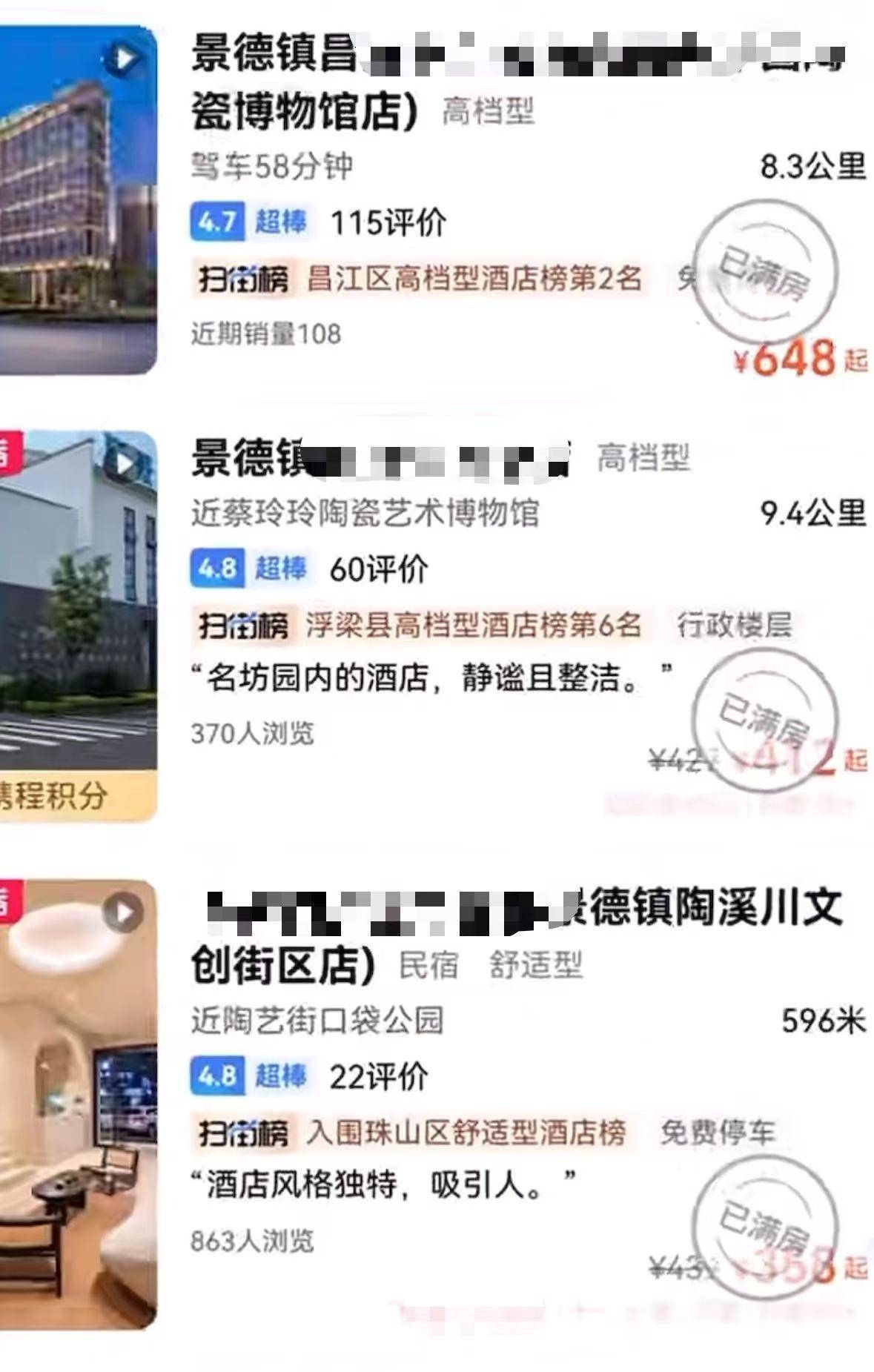874x1372 pixels.
Task: View 扫街榜 入围珠山区舒适型酒店榜 ranking
Action: click(411, 1133)
